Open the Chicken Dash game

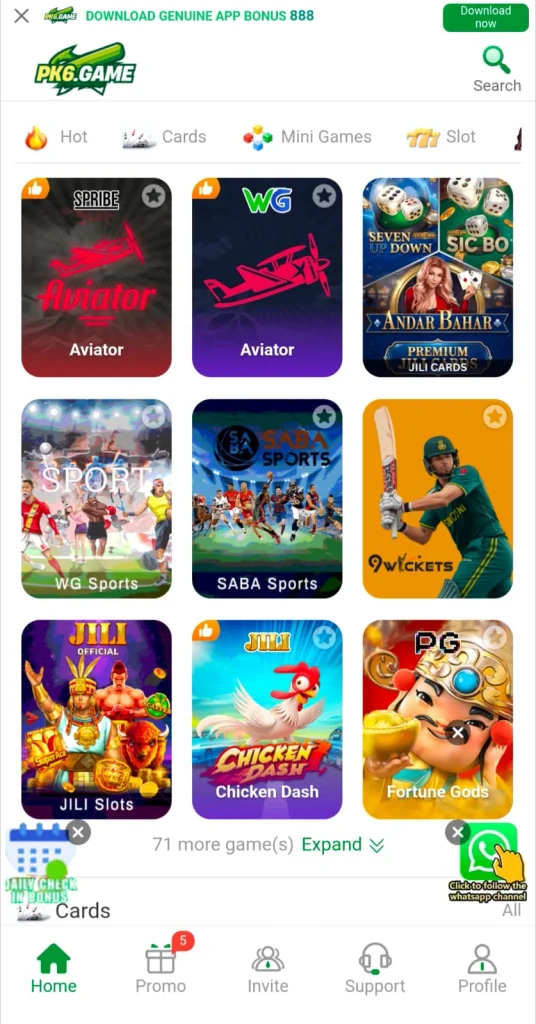[x=267, y=719]
